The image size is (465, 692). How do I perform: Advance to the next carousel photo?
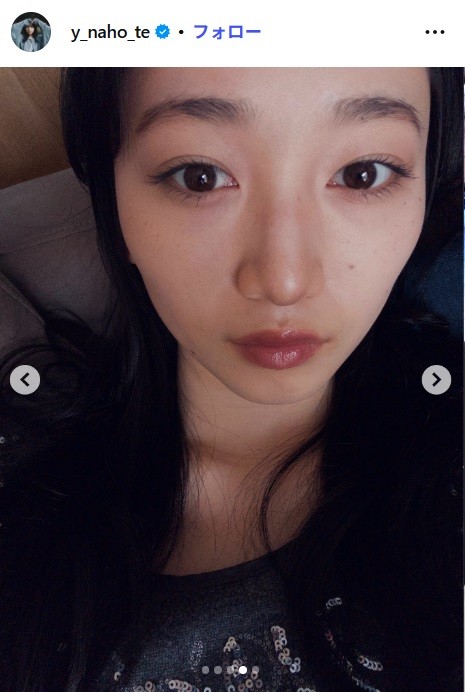(x=436, y=380)
